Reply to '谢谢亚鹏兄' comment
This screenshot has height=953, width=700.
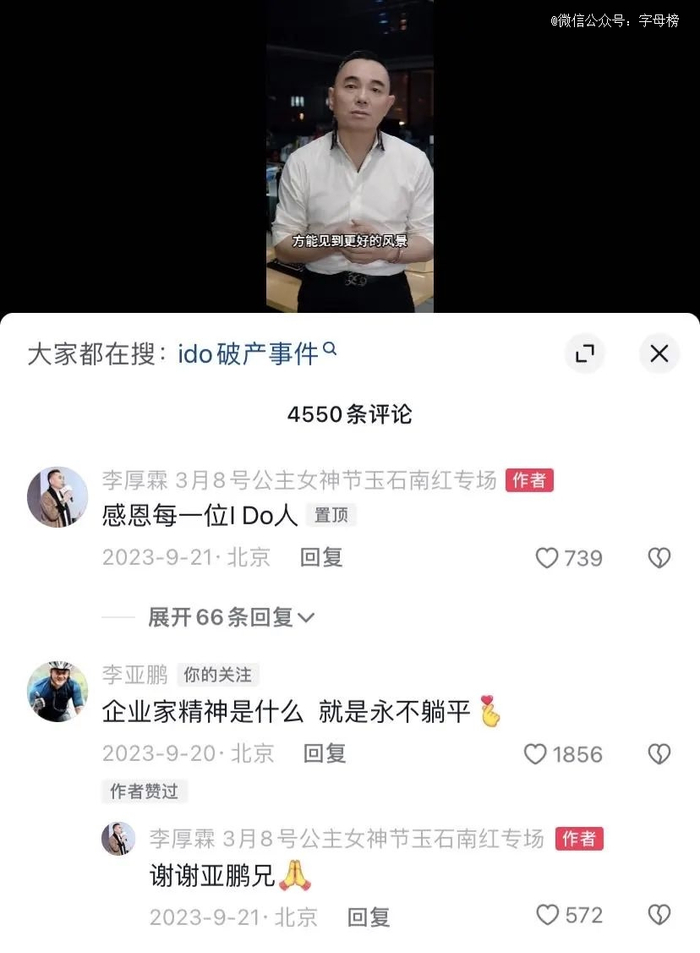[x=369, y=916]
